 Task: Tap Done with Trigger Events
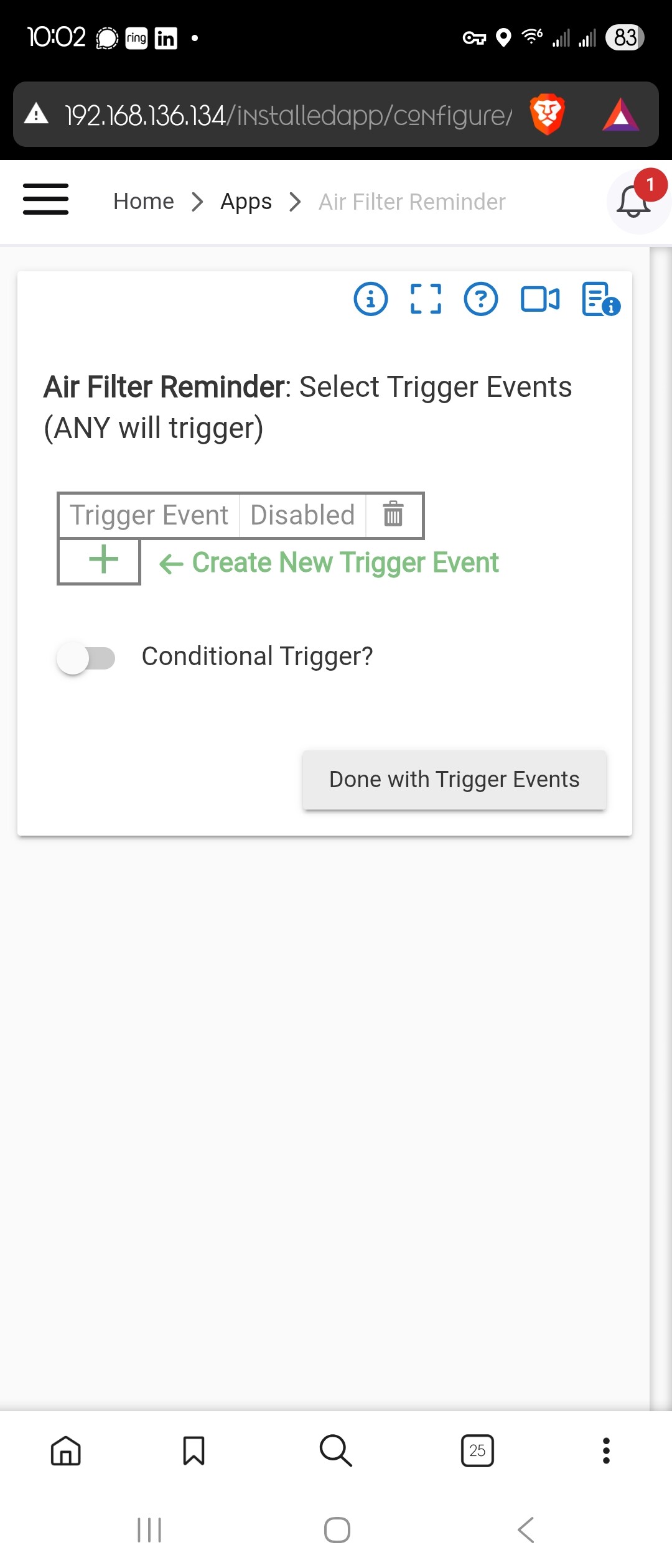coord(454,780)
